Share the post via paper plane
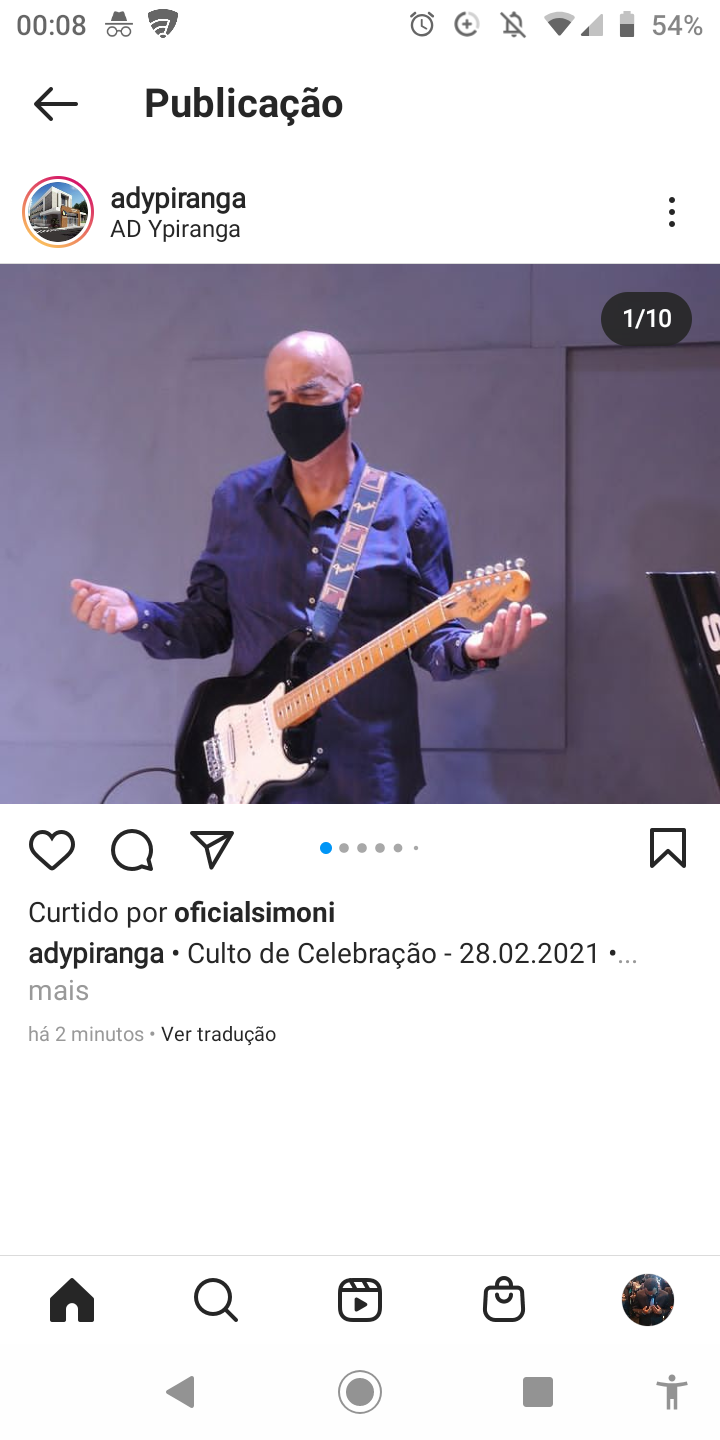This screenshot has height=1440, width=720. click(x=212, y=849)
